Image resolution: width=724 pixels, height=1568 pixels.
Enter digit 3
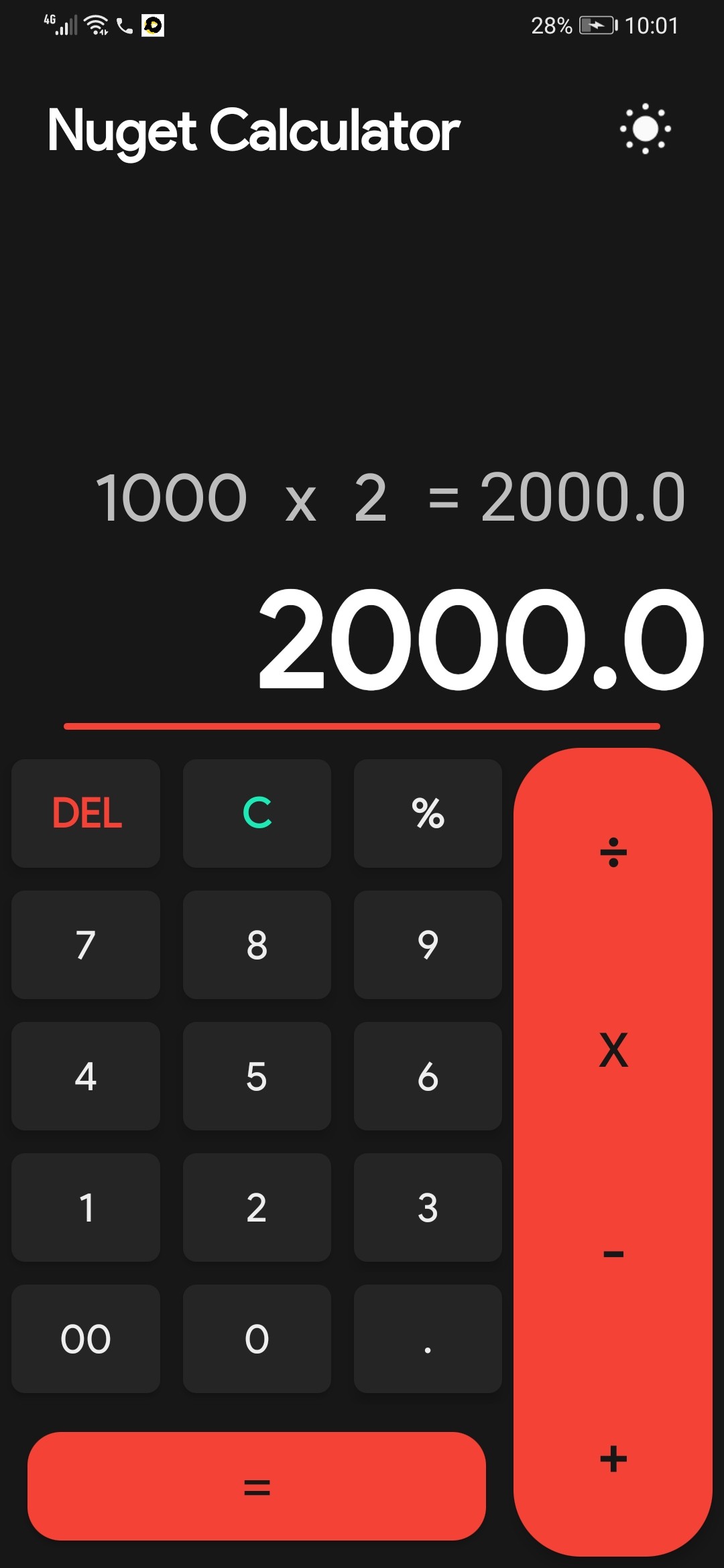pyautogui.click(x=428, y=1207)
